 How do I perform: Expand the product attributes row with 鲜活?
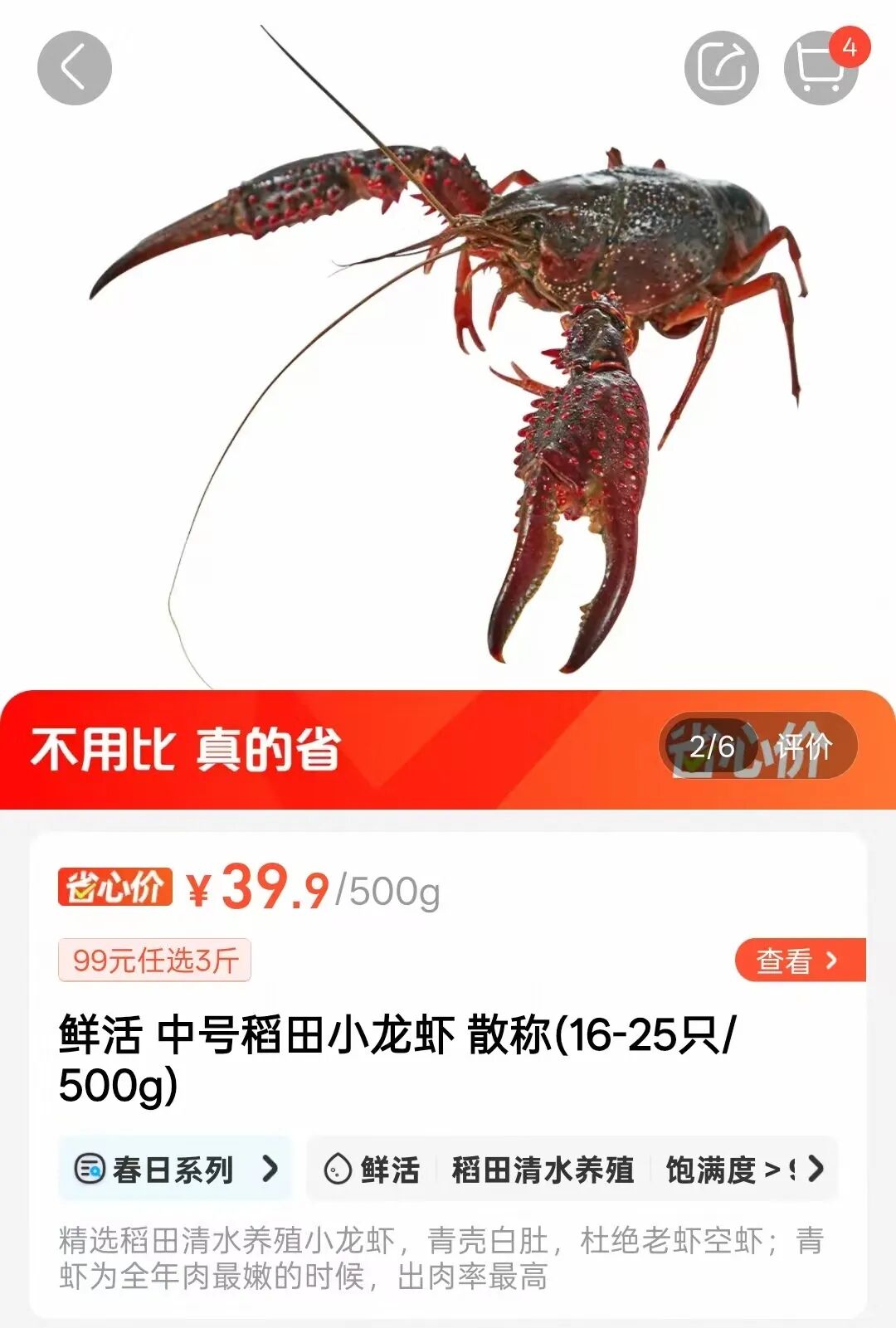coord(817,1169)
